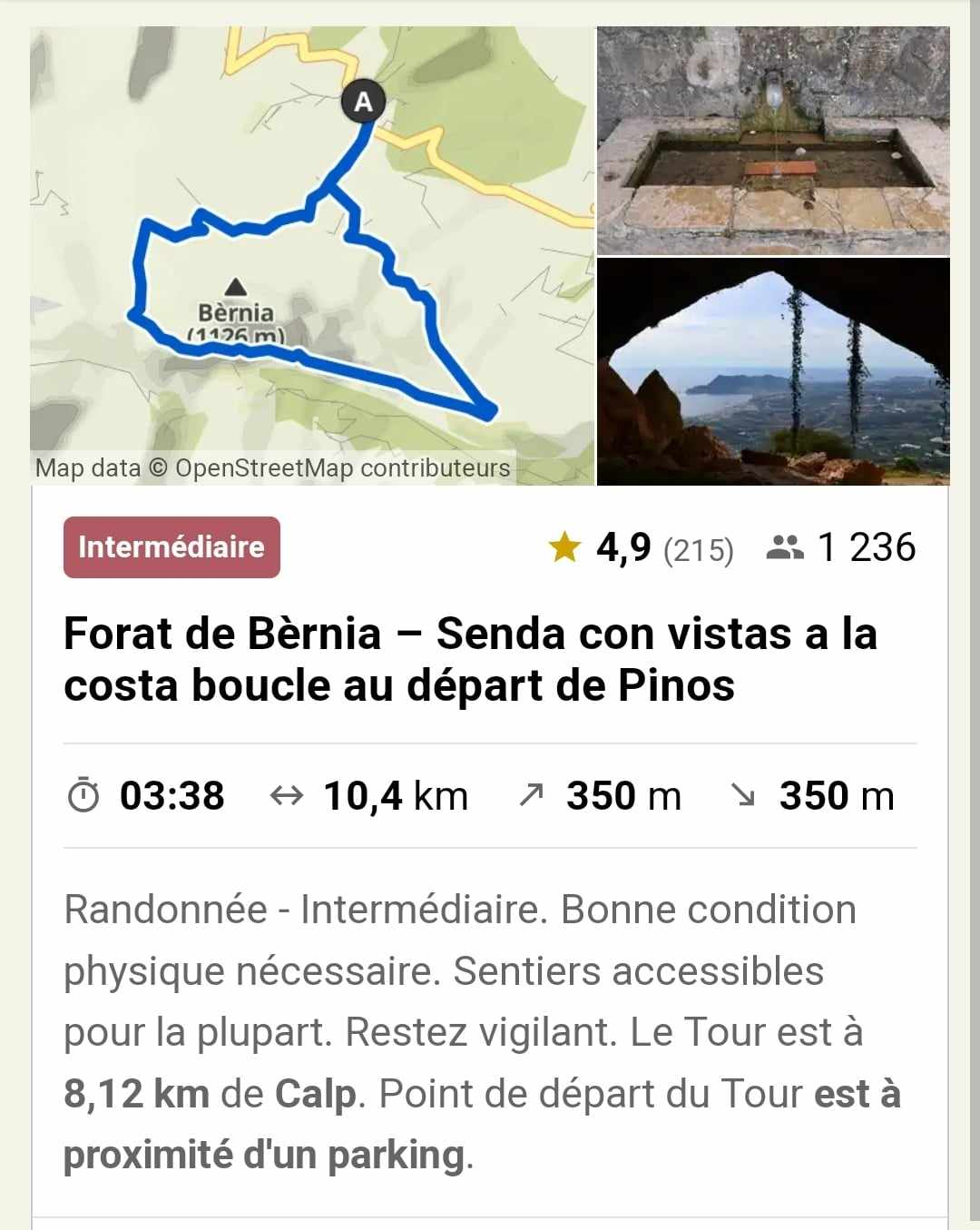The height and width of the screenshot is (1230, 980).
Task: Open the Forat de Bèrnia tour details
Action: point(470,659)
